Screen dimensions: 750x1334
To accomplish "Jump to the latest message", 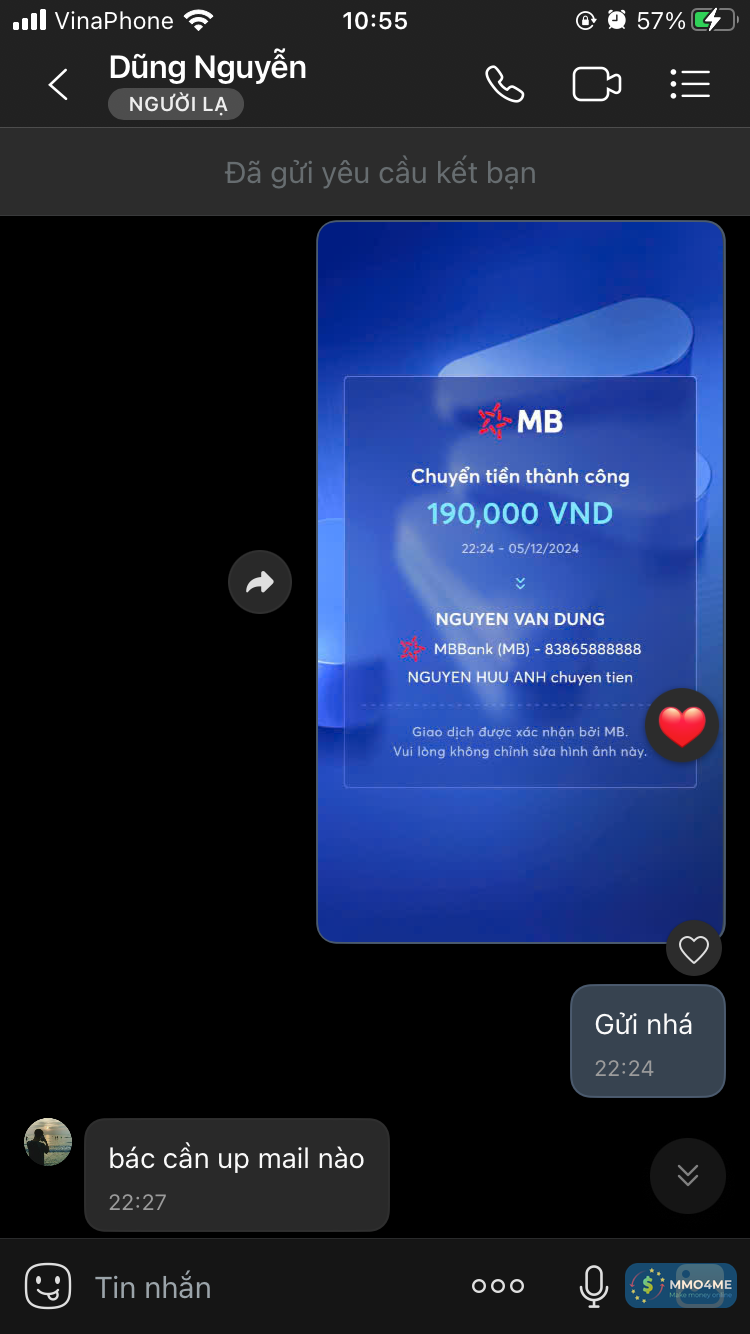I will (x=687, y=1175).
